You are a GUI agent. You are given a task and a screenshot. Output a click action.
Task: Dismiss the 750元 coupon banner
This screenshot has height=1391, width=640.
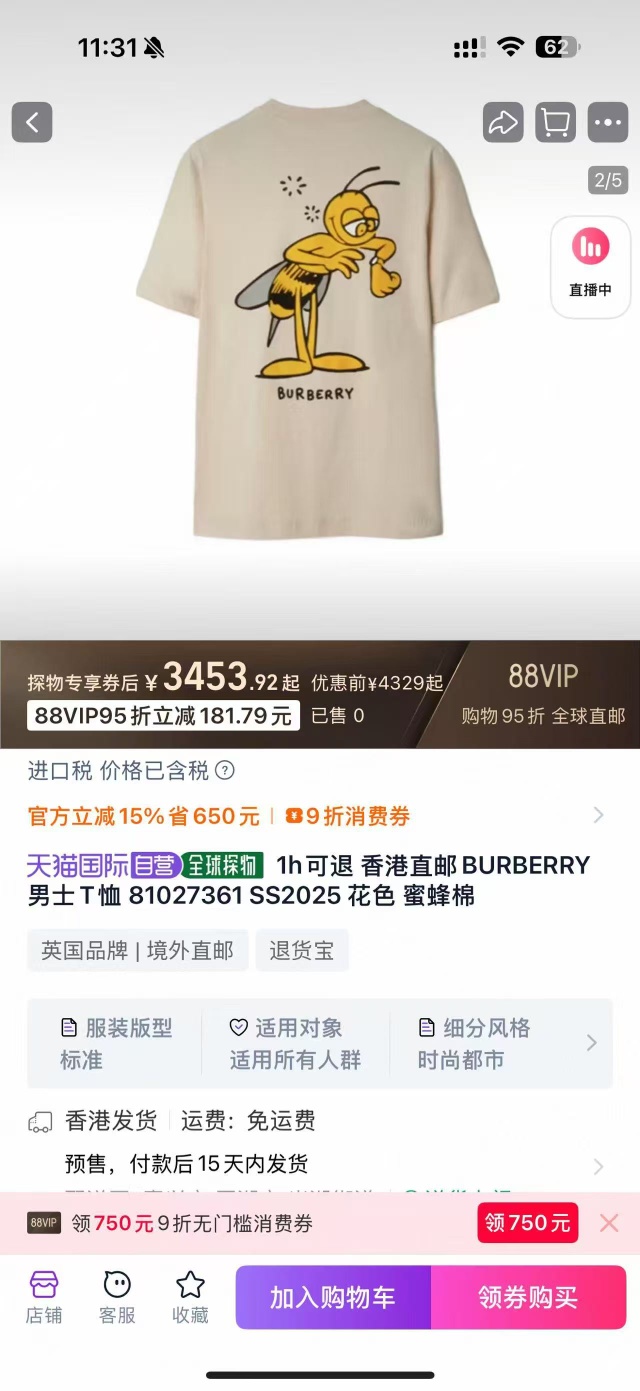tap(609, 1223)
